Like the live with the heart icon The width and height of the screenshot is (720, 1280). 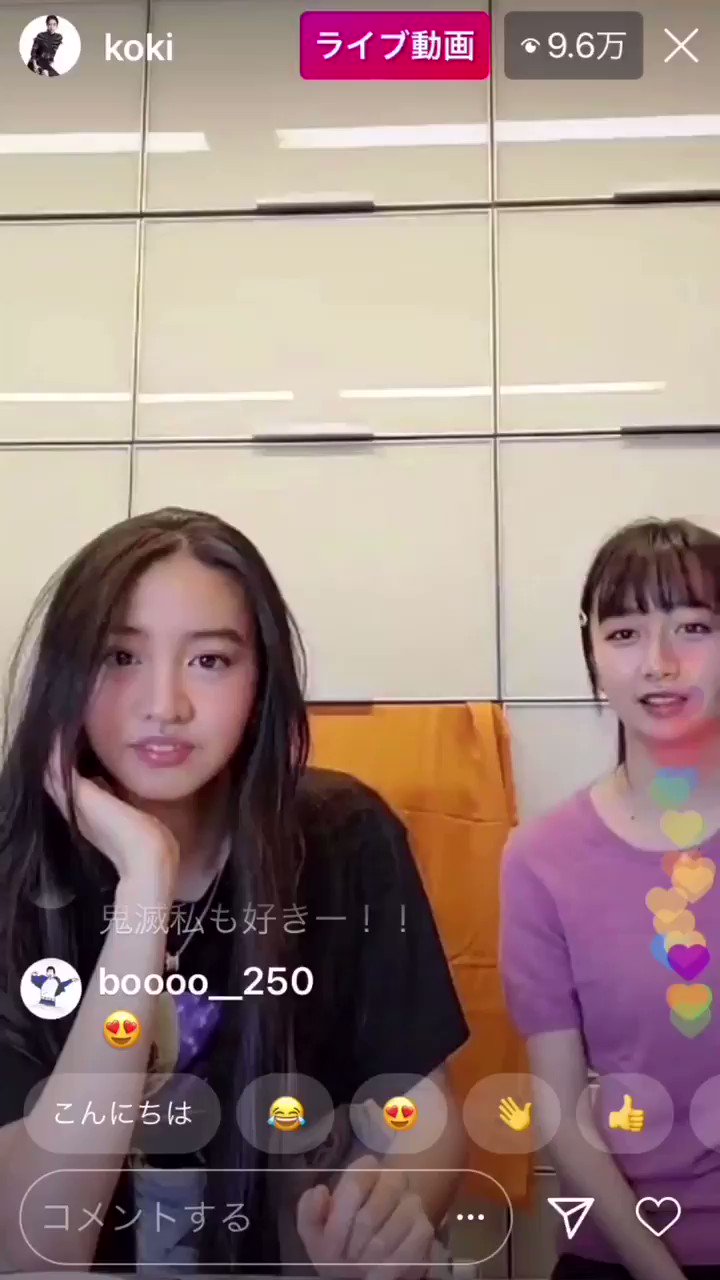[x=658, y=1216]
